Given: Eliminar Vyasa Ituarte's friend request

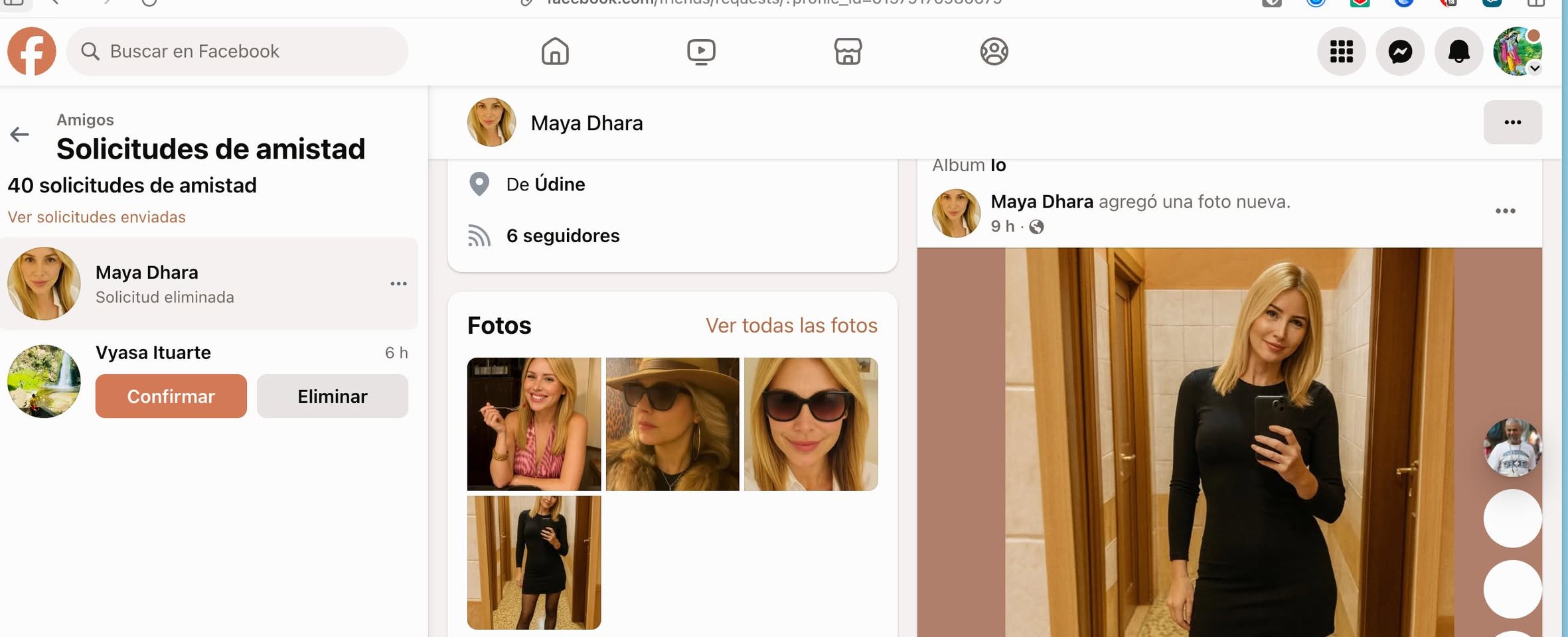Looking at the screenshot, I should [x=332, y=396].
